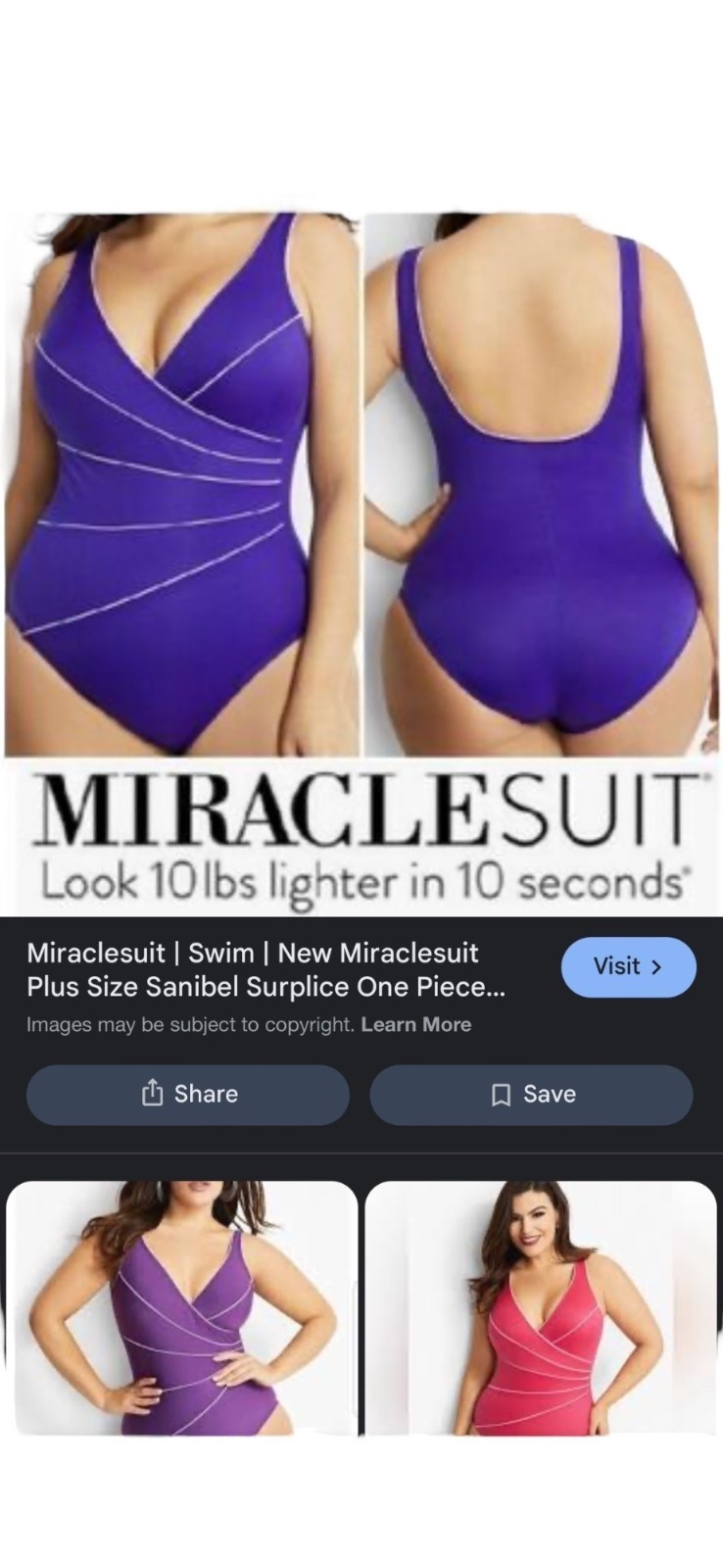
Task: Open the purple swimsuit related image
Action: tap(181, 1307)
